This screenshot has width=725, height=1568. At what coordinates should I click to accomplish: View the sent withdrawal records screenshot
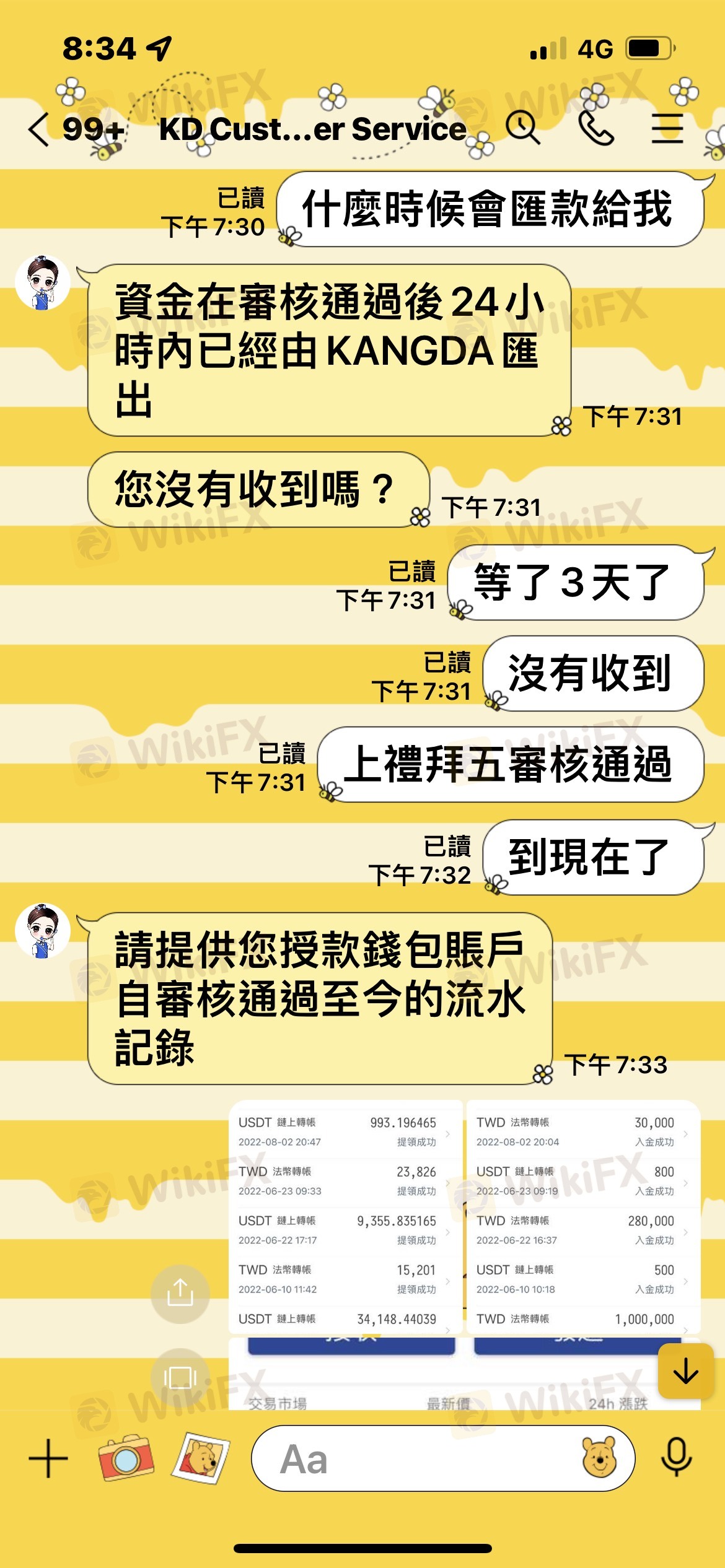(345, 1216)
